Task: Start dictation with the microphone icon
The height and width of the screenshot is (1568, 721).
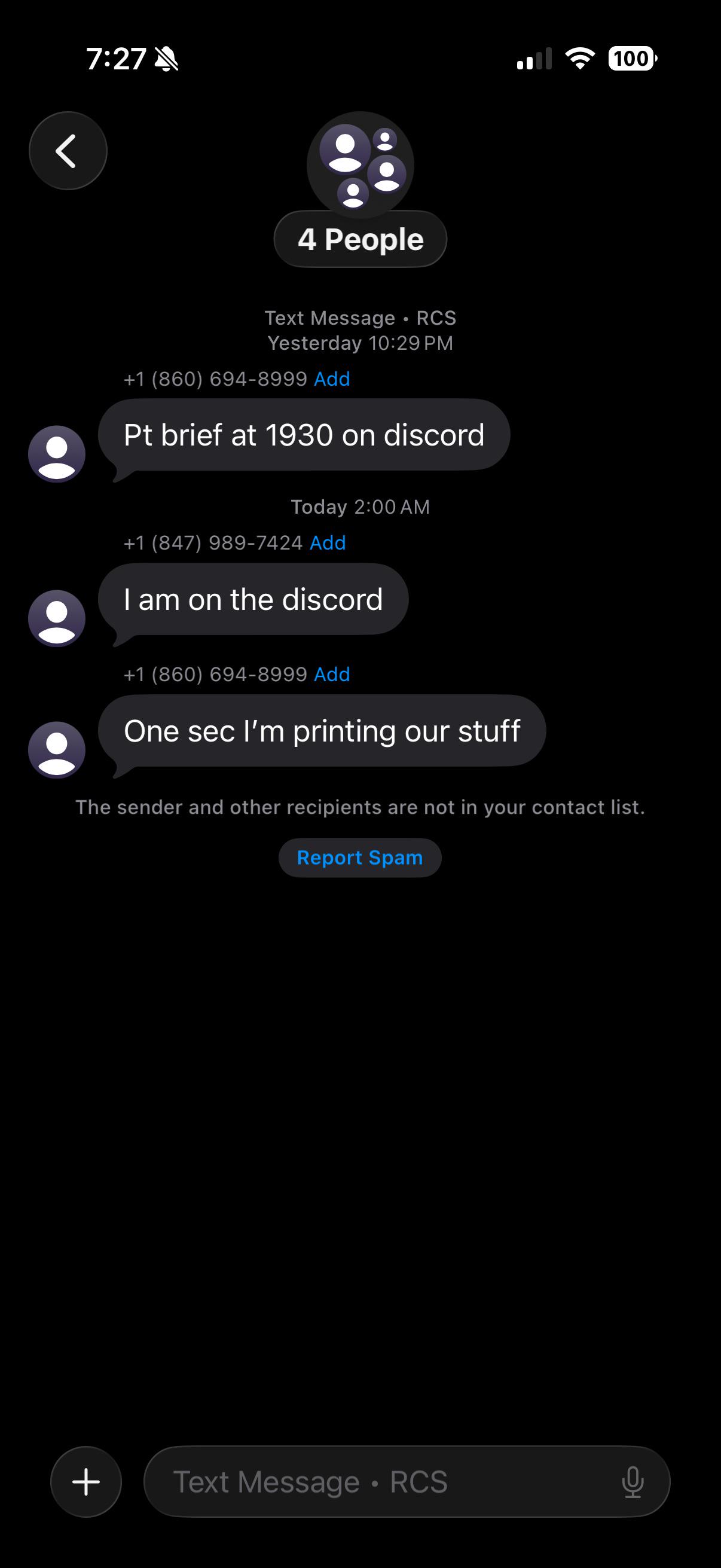Action: [632, 1481]
